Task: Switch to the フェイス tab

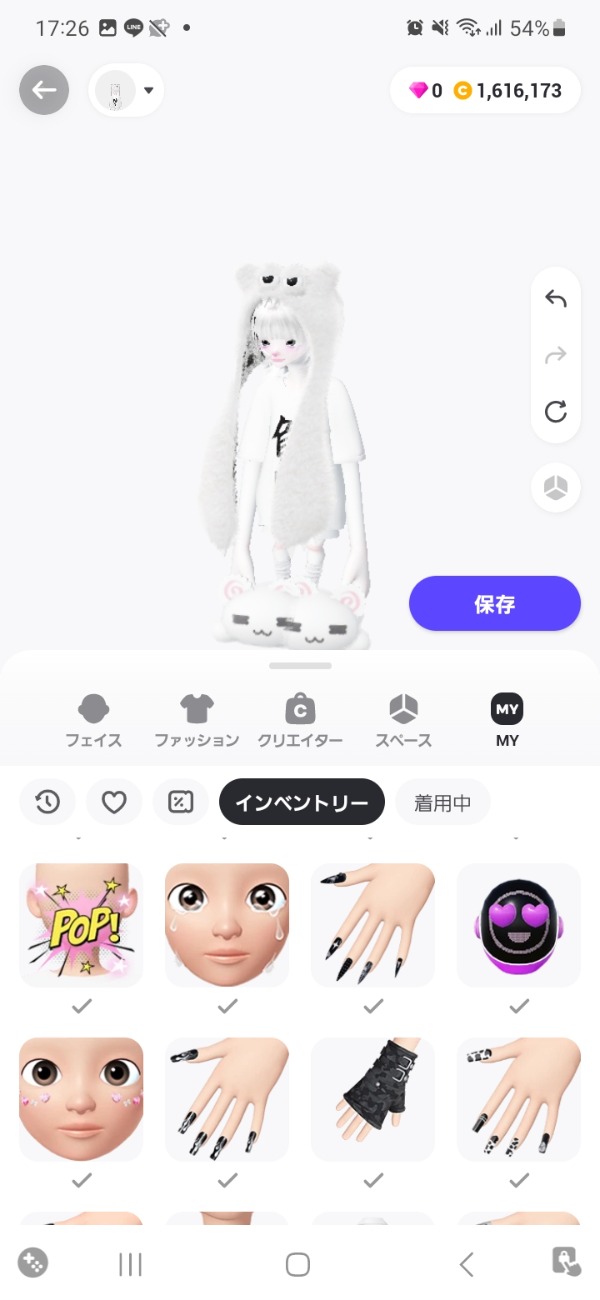Action: pyautogui.click(x=93, y=721)
